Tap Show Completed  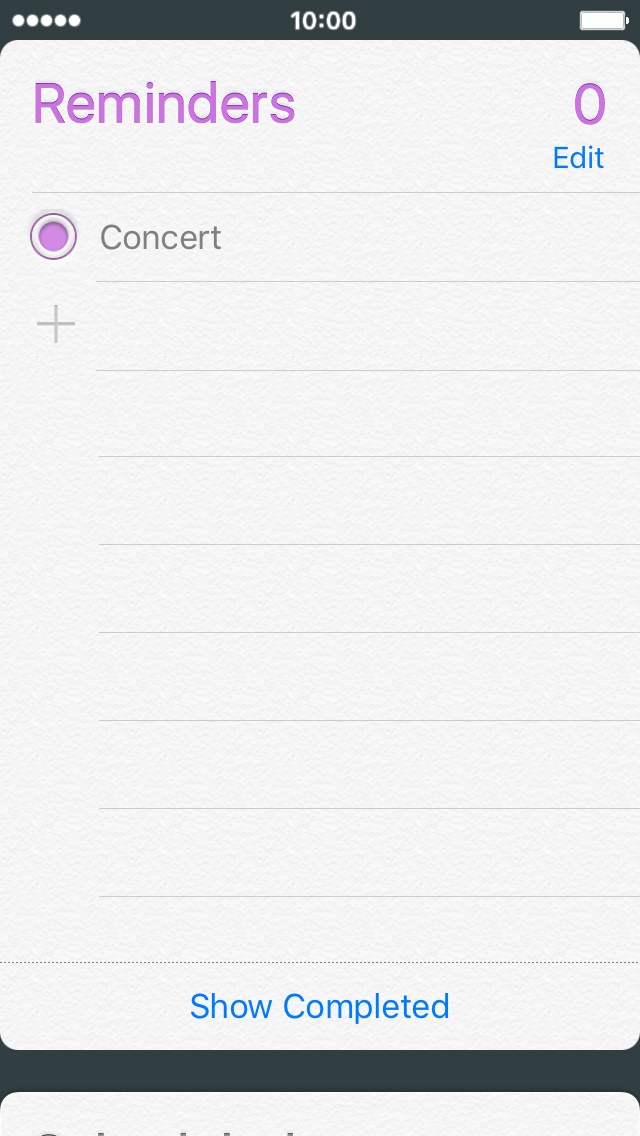pyautogui.click(x=320, y=1006)
